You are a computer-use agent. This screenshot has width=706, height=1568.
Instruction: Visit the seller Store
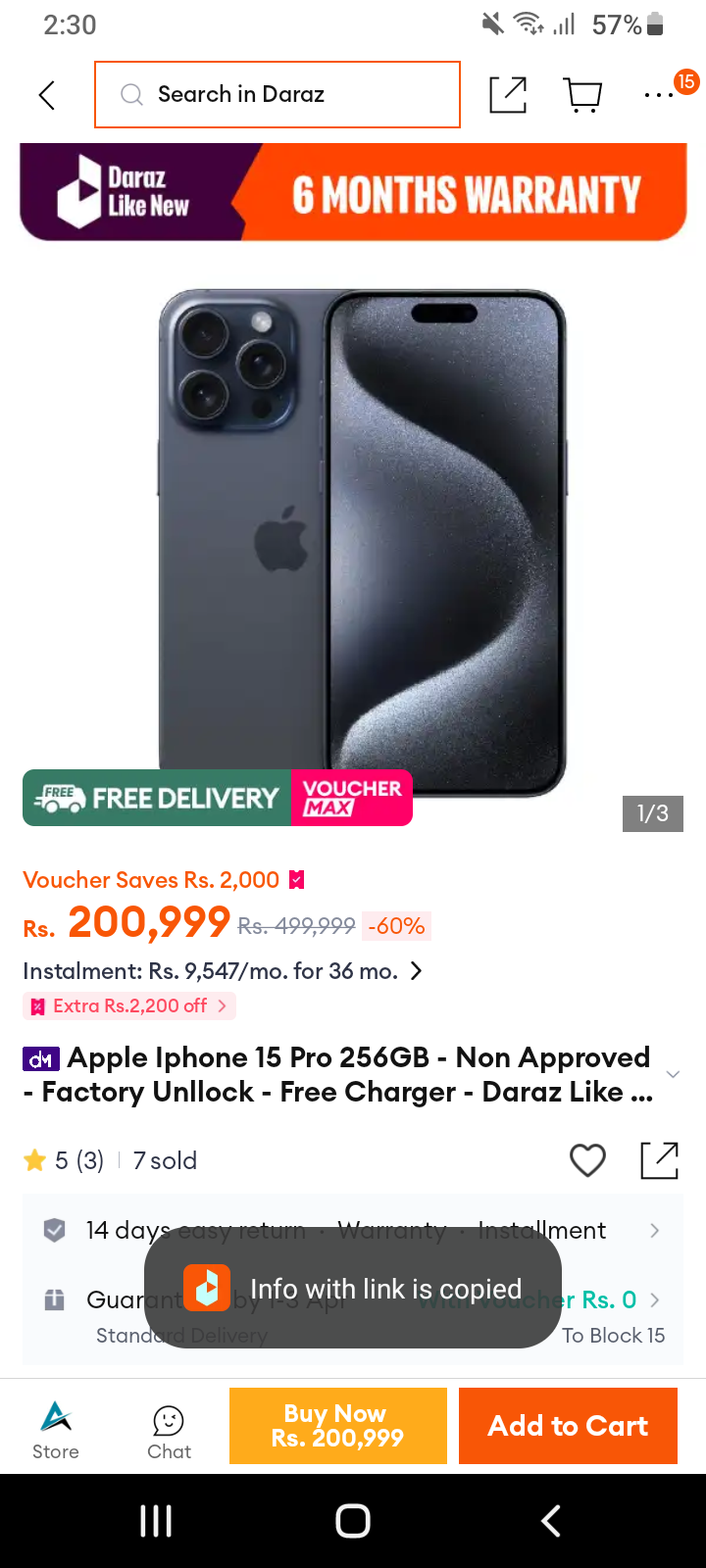pyautogui.click(x=56, y=1431)
